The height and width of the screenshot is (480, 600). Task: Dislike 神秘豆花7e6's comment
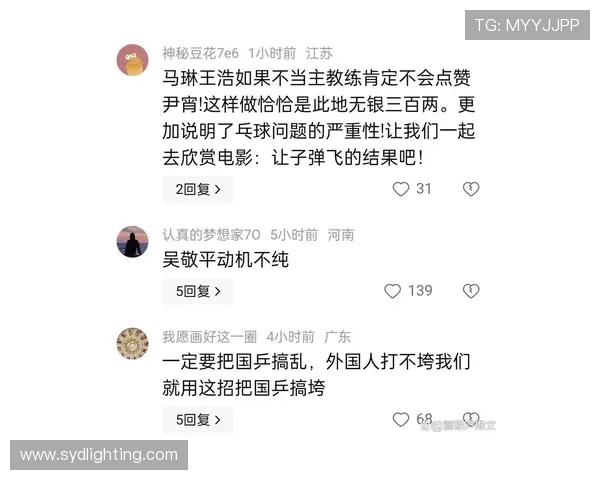(471, 189)
